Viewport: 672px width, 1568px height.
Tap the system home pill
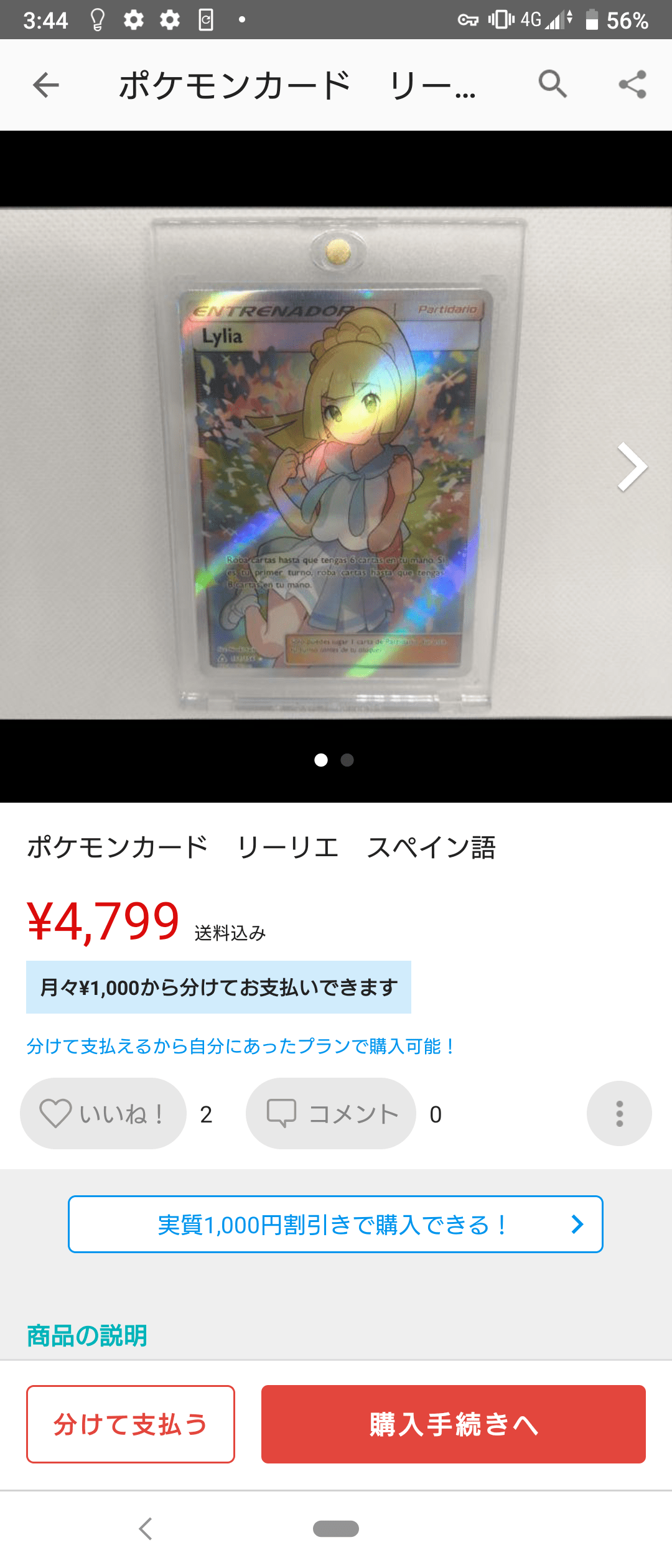pyautogui.click(x=336, y=1529)
